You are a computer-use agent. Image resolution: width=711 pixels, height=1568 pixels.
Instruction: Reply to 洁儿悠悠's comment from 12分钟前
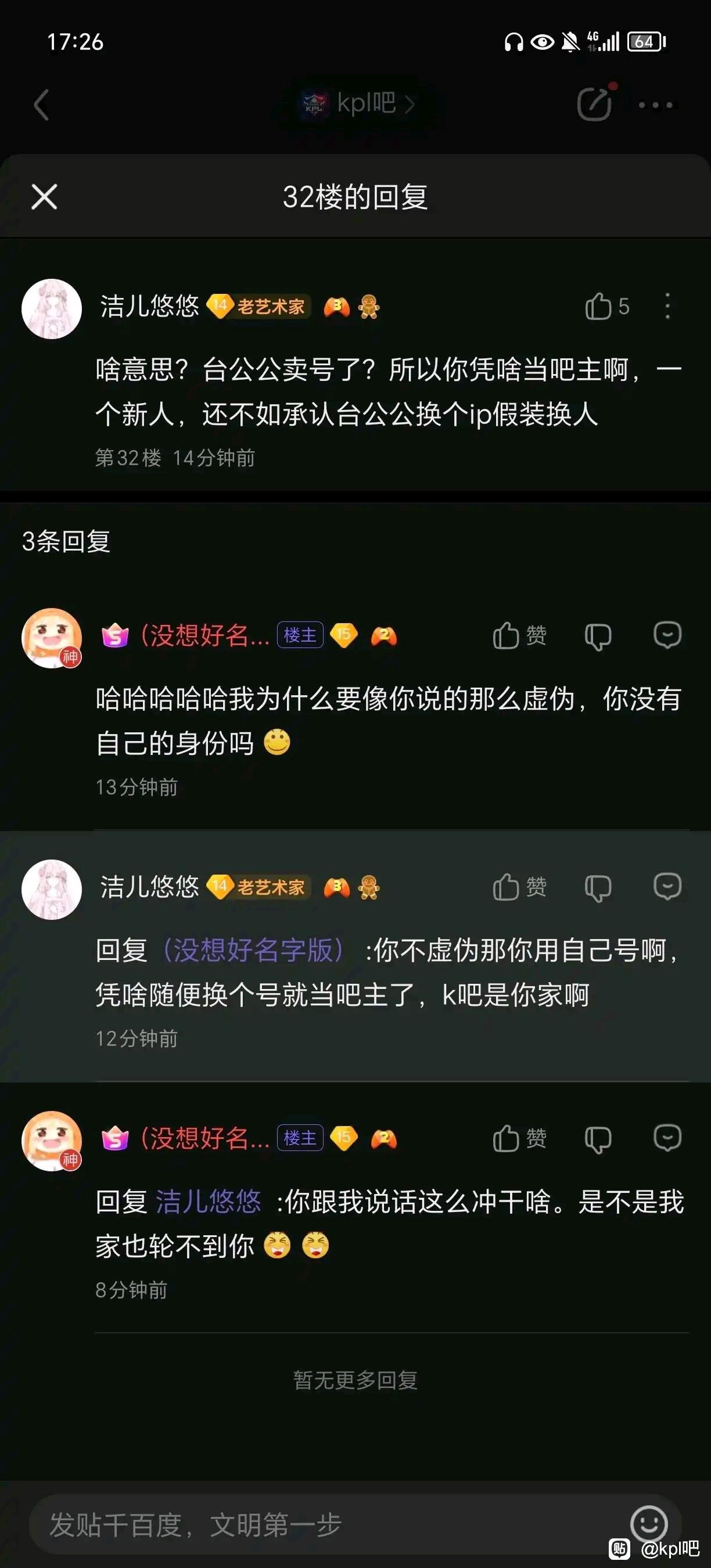667,887
